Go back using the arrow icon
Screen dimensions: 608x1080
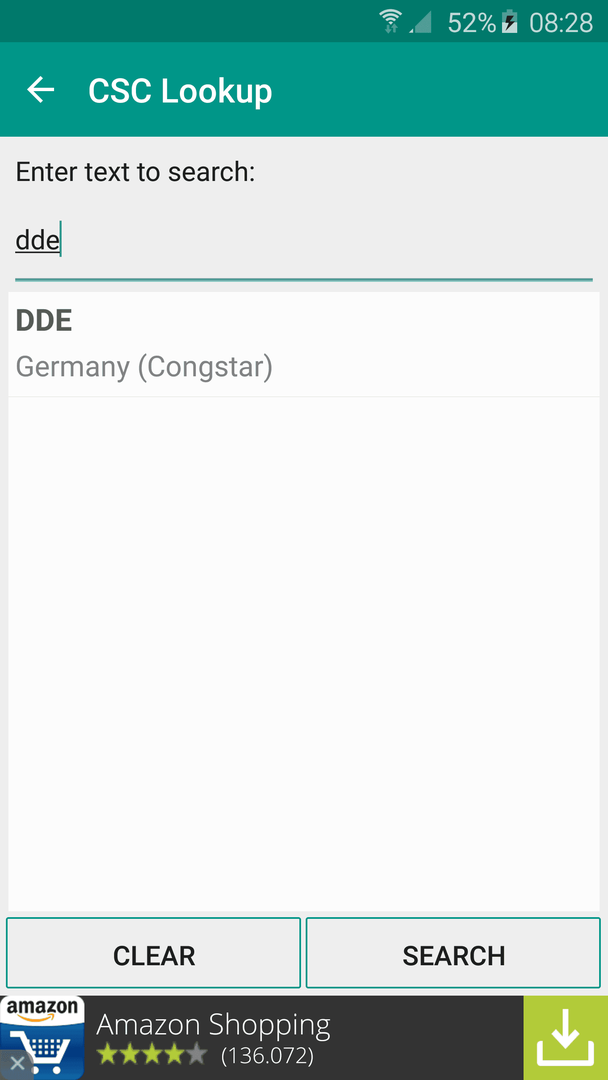(41, 90)
